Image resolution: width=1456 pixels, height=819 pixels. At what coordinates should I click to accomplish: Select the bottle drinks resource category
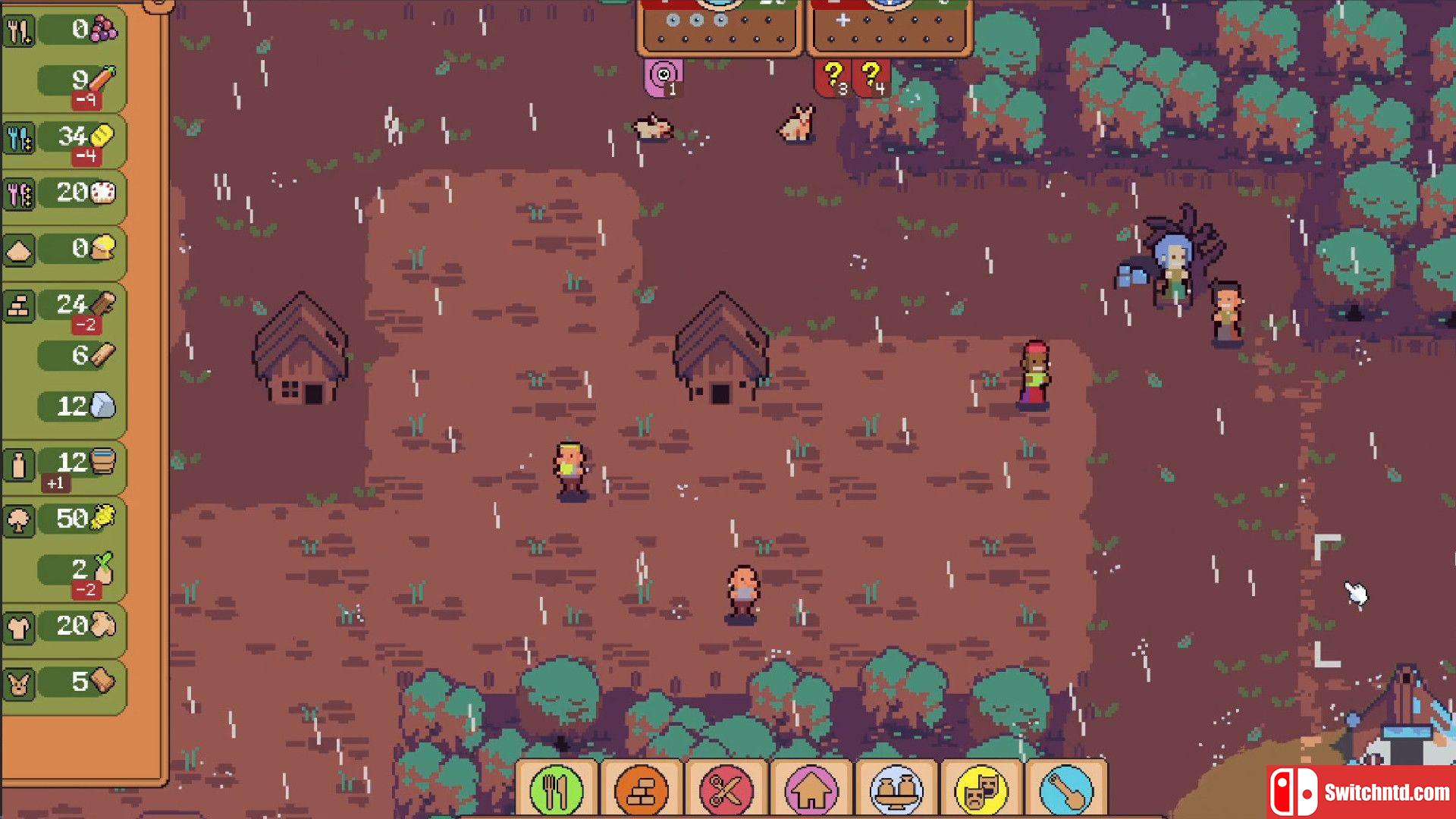19,465
